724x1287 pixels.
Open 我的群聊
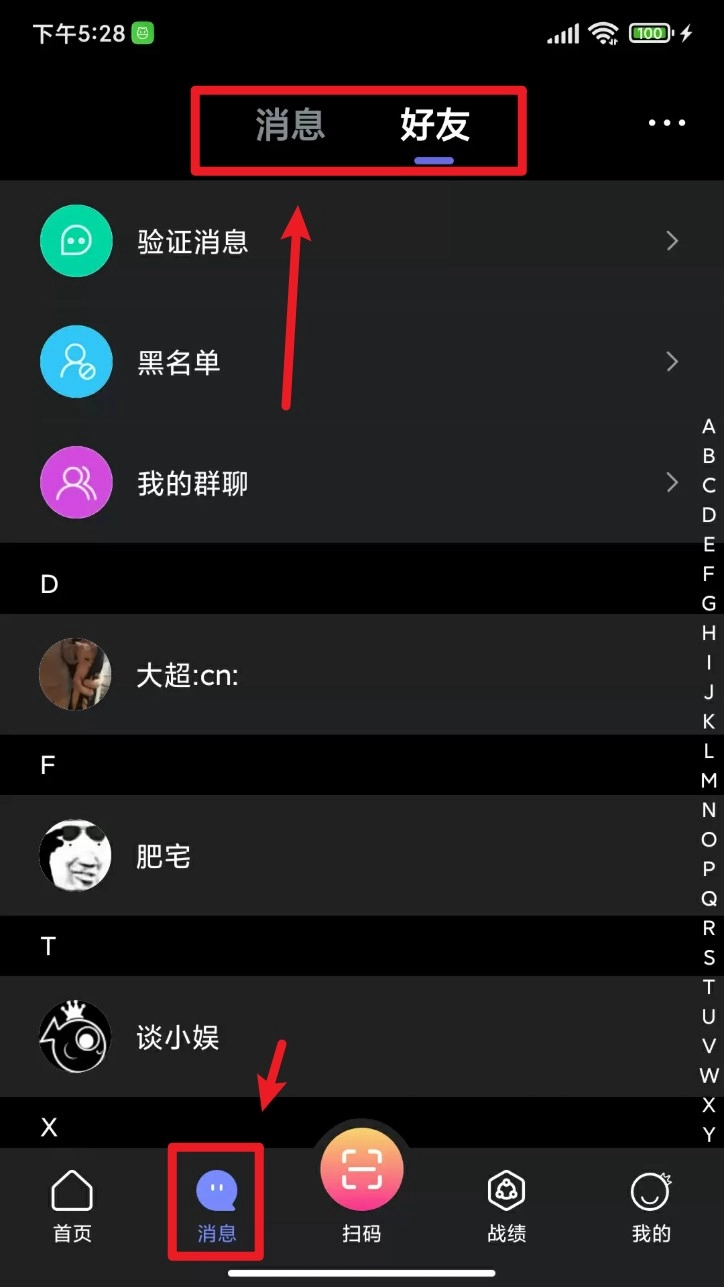tap(360, 484)
